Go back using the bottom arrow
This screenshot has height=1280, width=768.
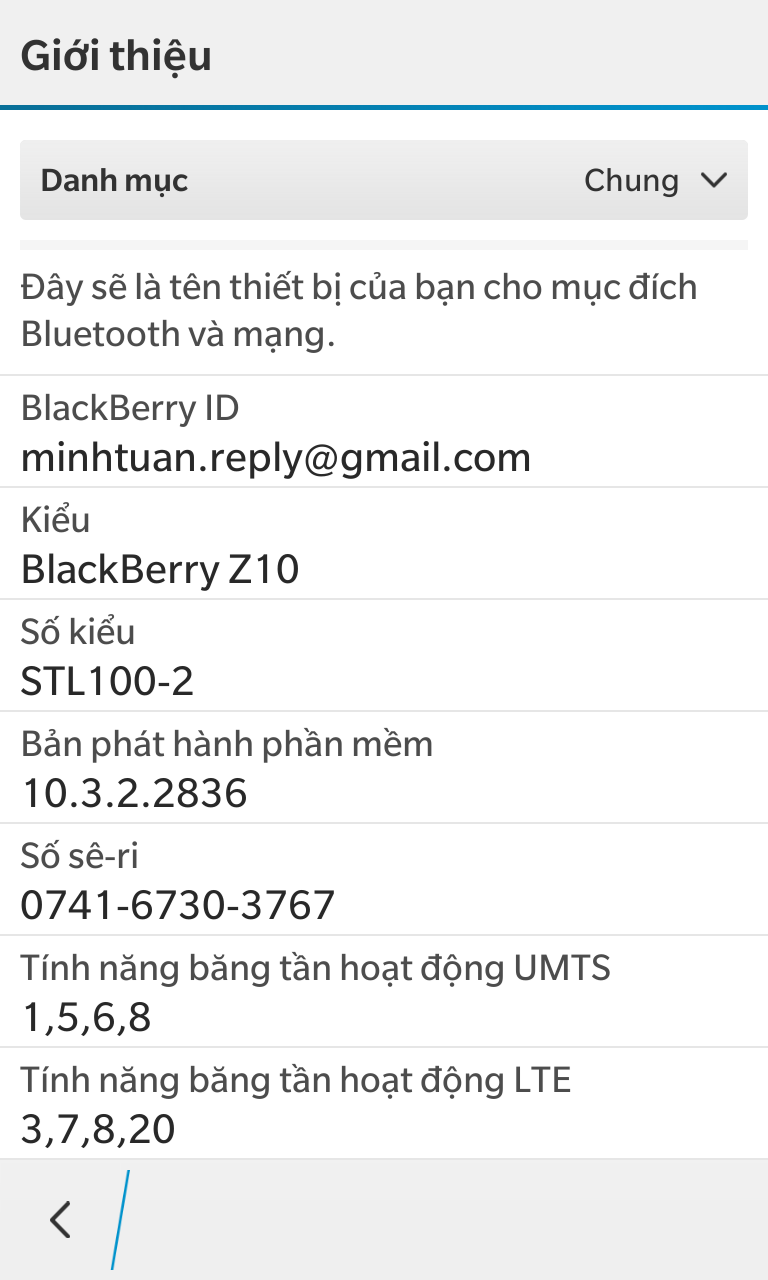tap(61, 1220)
